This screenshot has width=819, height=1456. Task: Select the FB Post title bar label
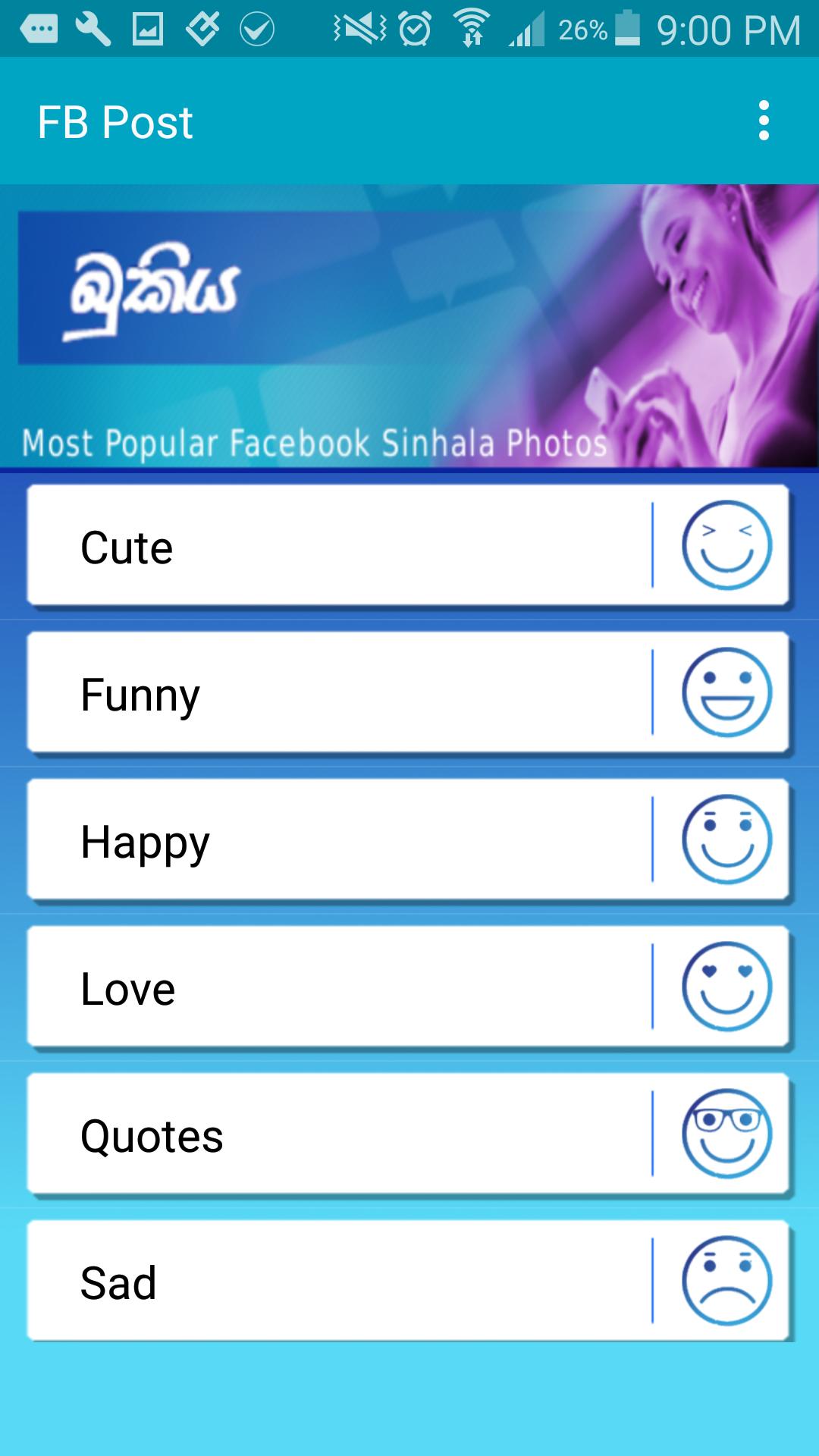click(x=115, y=121)
